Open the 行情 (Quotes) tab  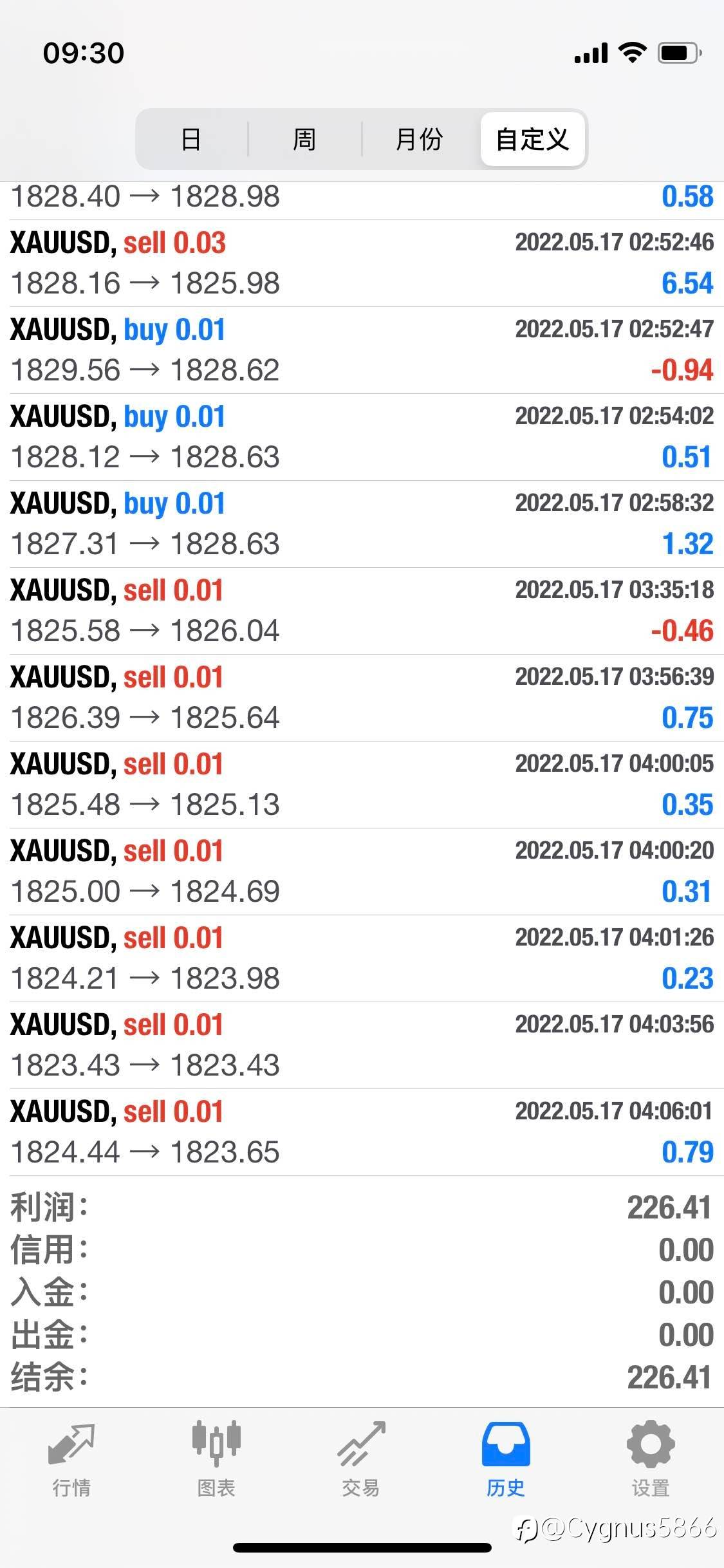click(71, 1460)
